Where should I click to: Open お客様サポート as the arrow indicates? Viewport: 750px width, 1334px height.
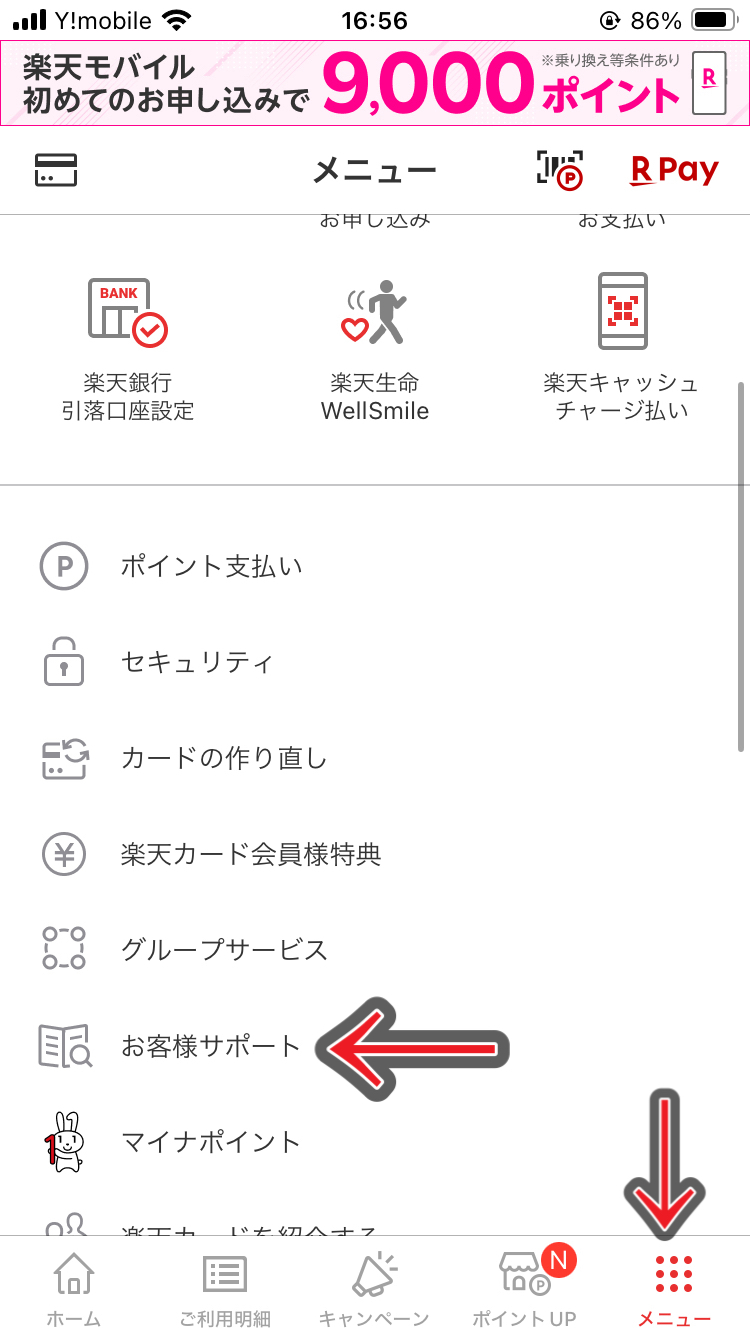pos(210,1046)
